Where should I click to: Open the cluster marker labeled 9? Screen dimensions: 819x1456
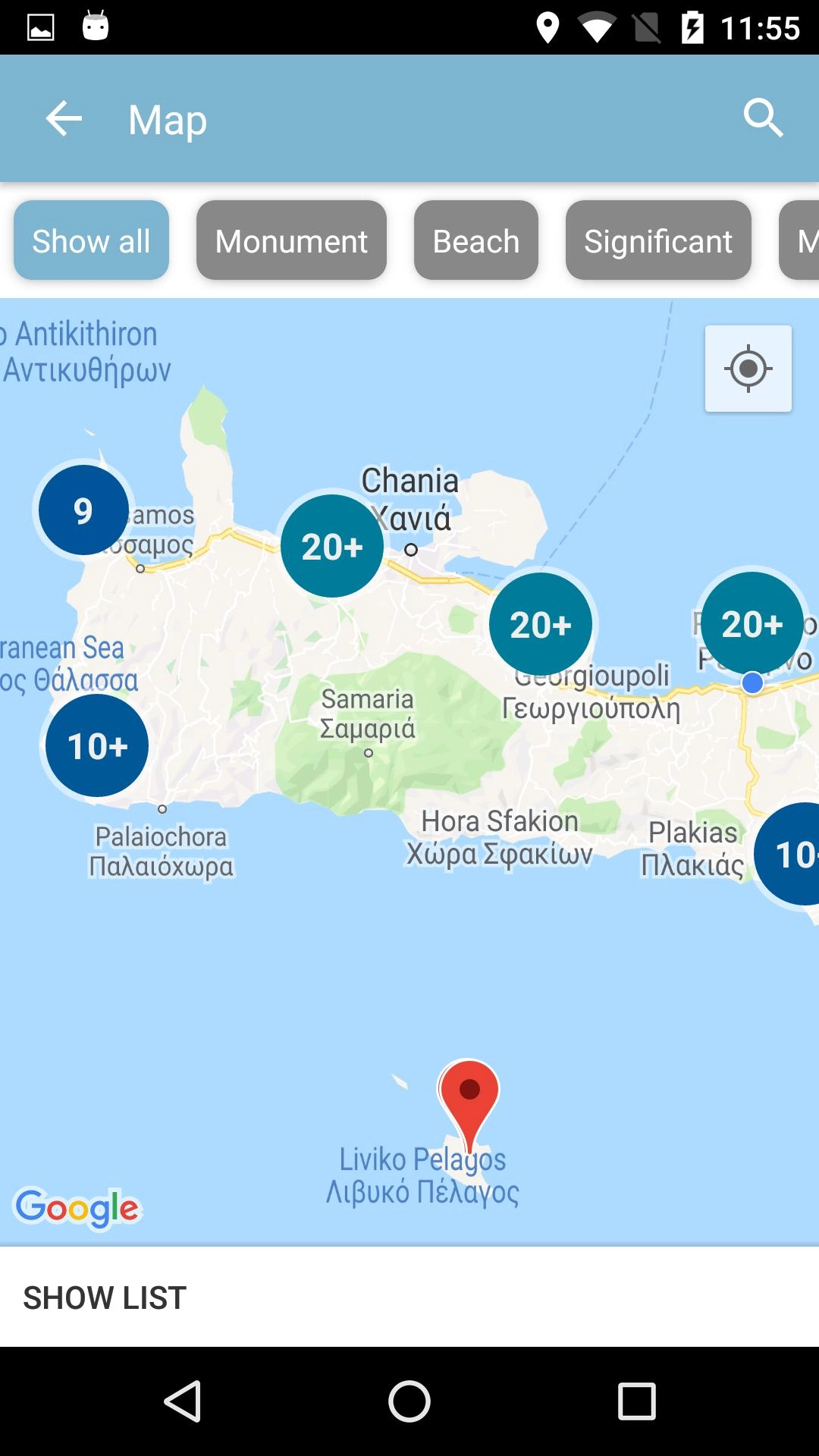[83, 510]
